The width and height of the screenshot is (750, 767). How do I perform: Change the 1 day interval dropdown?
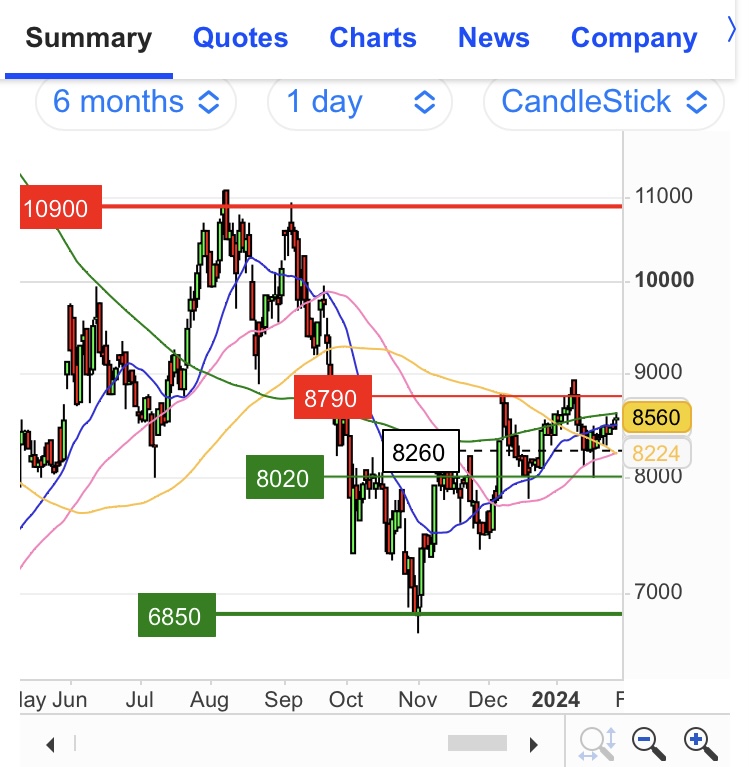360,102
